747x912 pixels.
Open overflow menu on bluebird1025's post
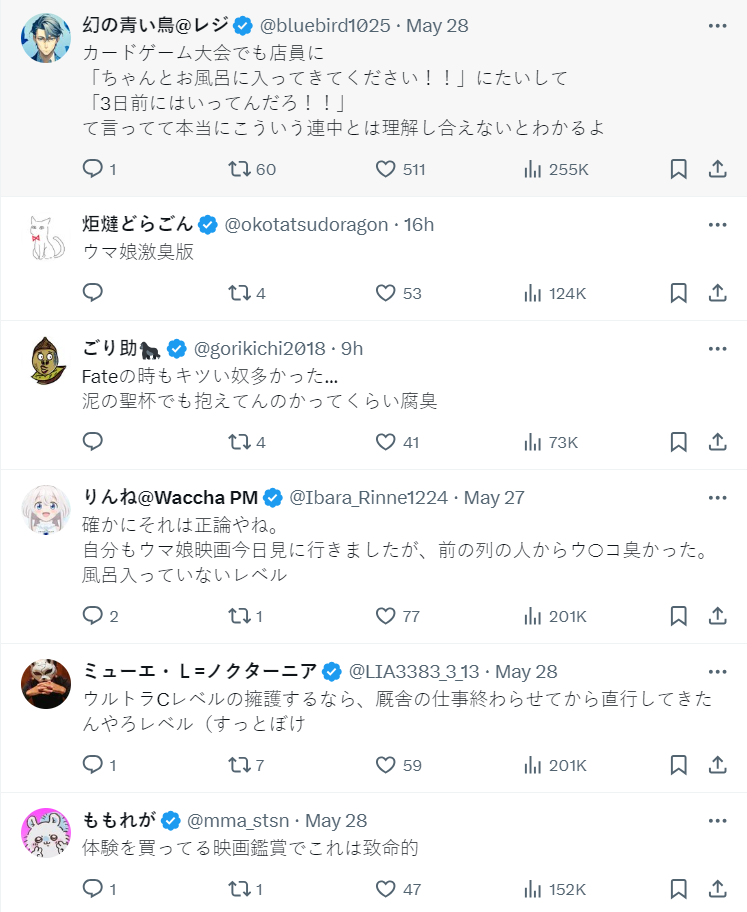coord(717,25)
